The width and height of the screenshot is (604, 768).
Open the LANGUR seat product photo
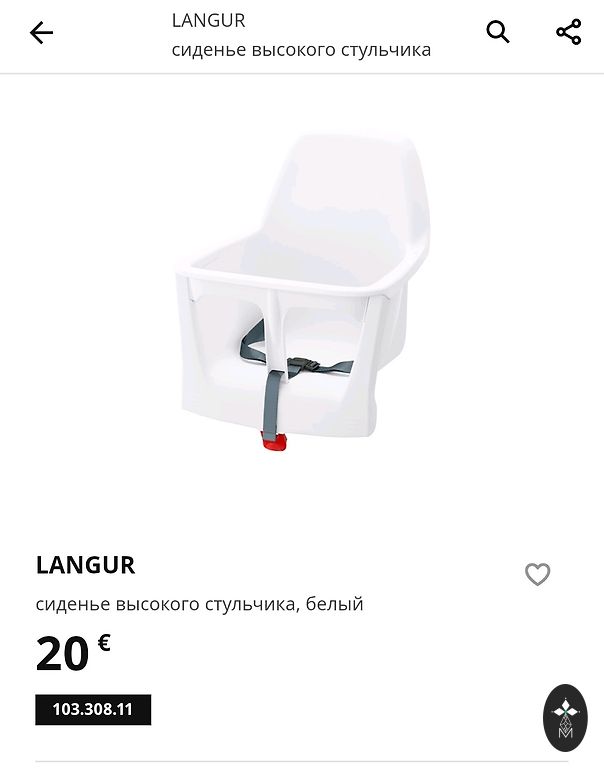(x=302, y=293)
